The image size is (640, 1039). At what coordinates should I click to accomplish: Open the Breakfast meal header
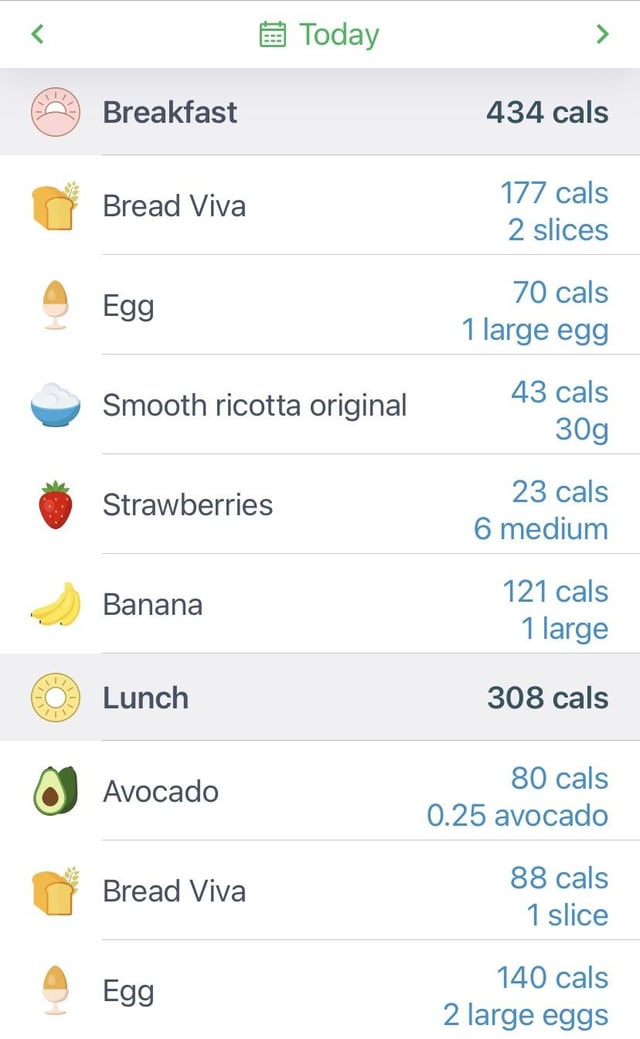[320, 112]
